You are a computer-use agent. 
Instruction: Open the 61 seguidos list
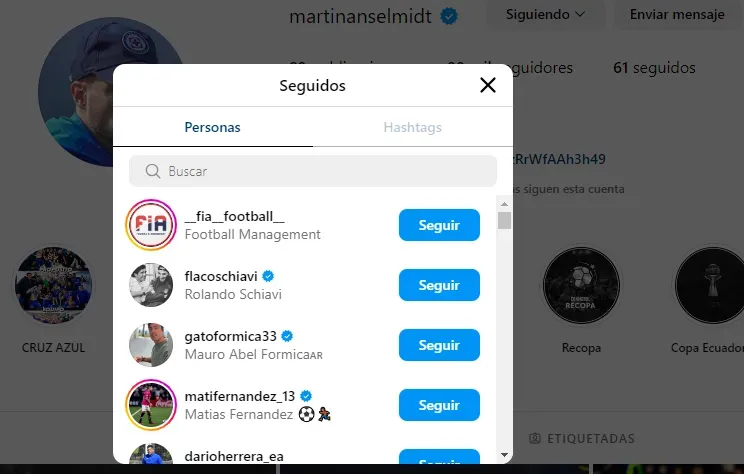click(x=654, y=68)
